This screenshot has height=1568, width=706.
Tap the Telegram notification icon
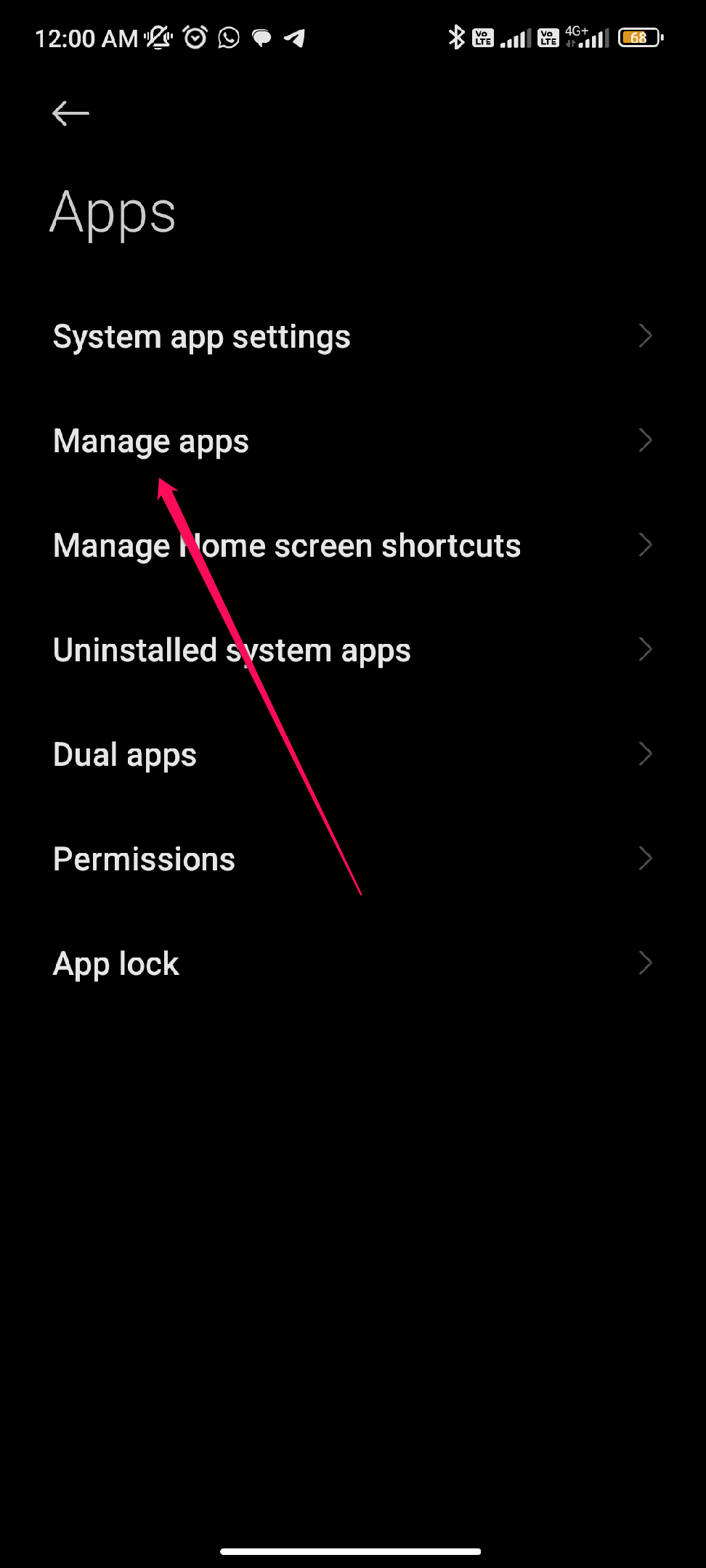pos(295,38)
